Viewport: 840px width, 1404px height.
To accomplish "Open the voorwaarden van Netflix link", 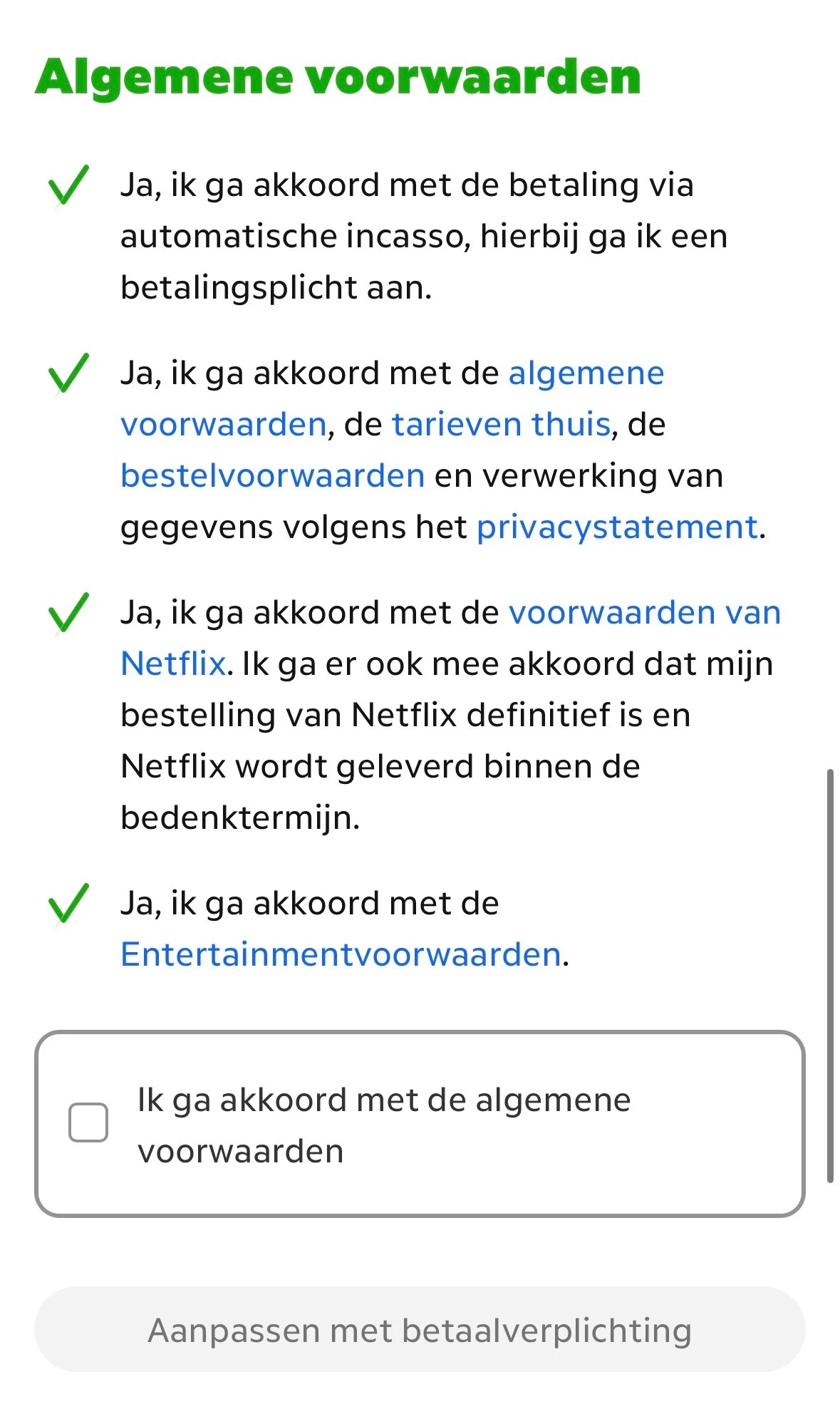I will click(x=644, y=613).
